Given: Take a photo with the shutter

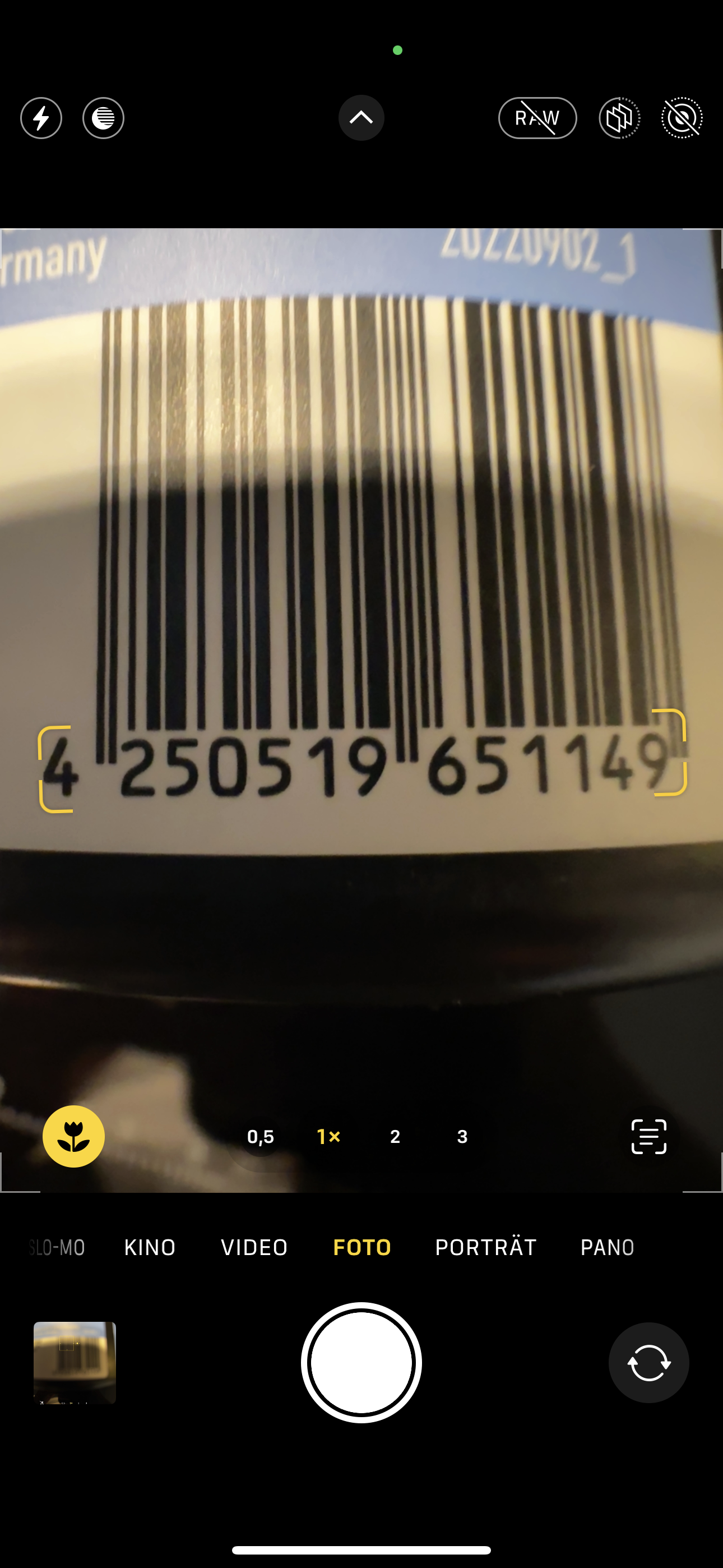Looking at the screenshot, I should click(361, 1363).
